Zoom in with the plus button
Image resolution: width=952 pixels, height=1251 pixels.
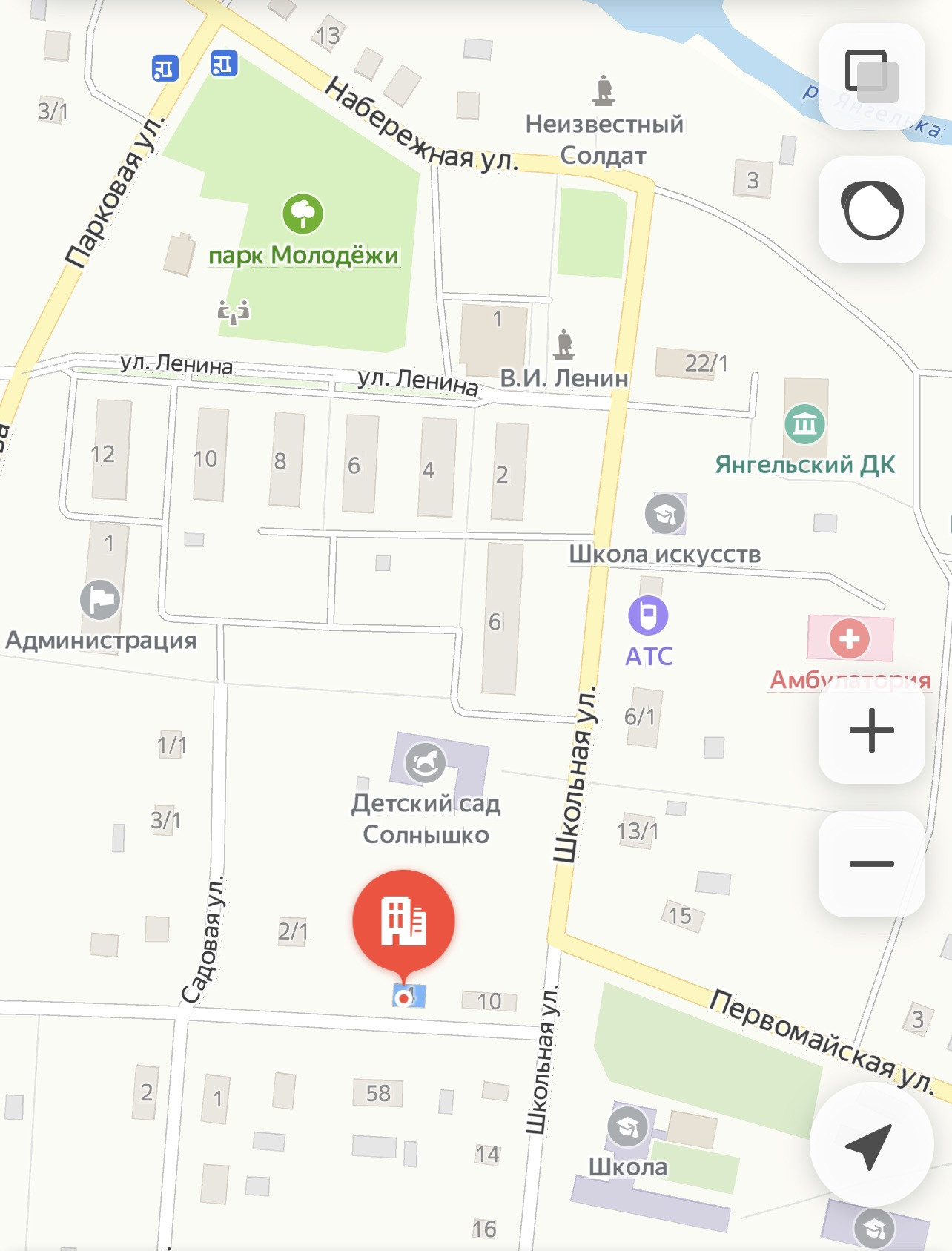click(x=872, y=730)
